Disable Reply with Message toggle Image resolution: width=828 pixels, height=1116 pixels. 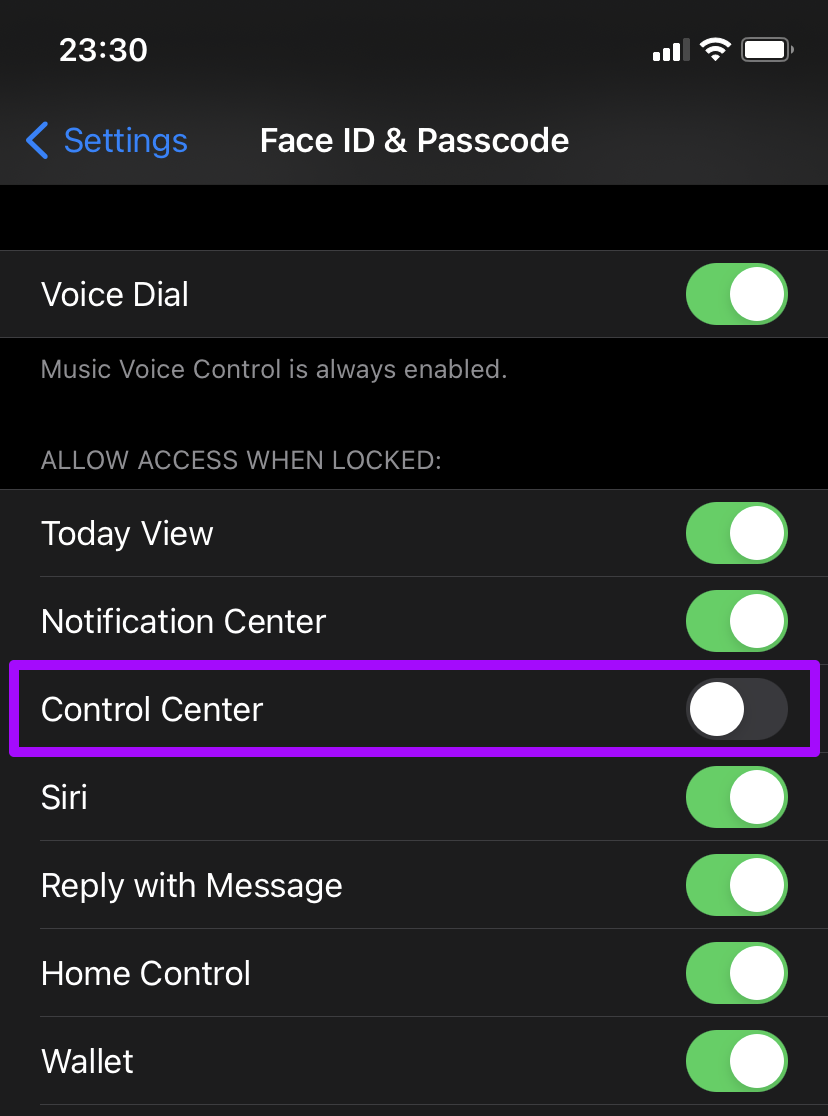click(x=736, y=885)
